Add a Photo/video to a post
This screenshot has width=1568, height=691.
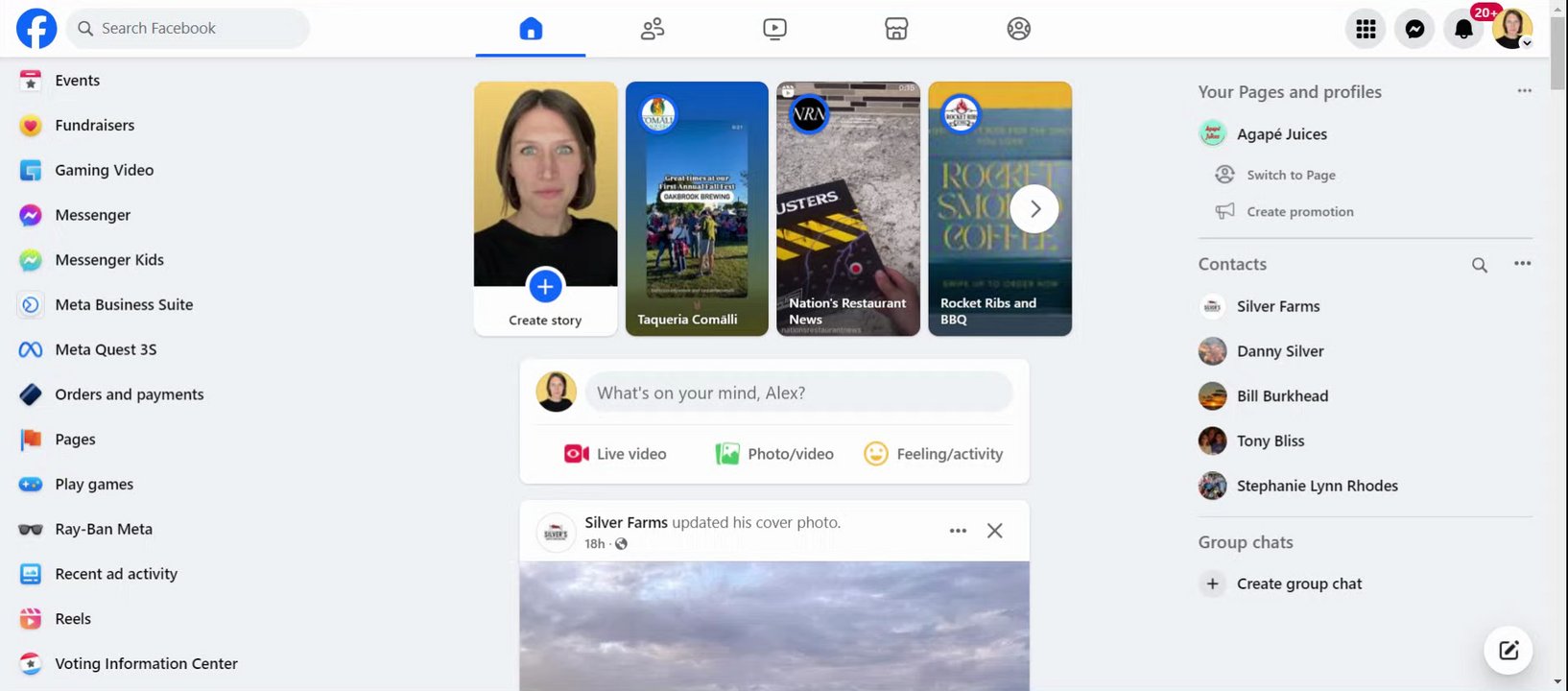[x=775, y=454]
